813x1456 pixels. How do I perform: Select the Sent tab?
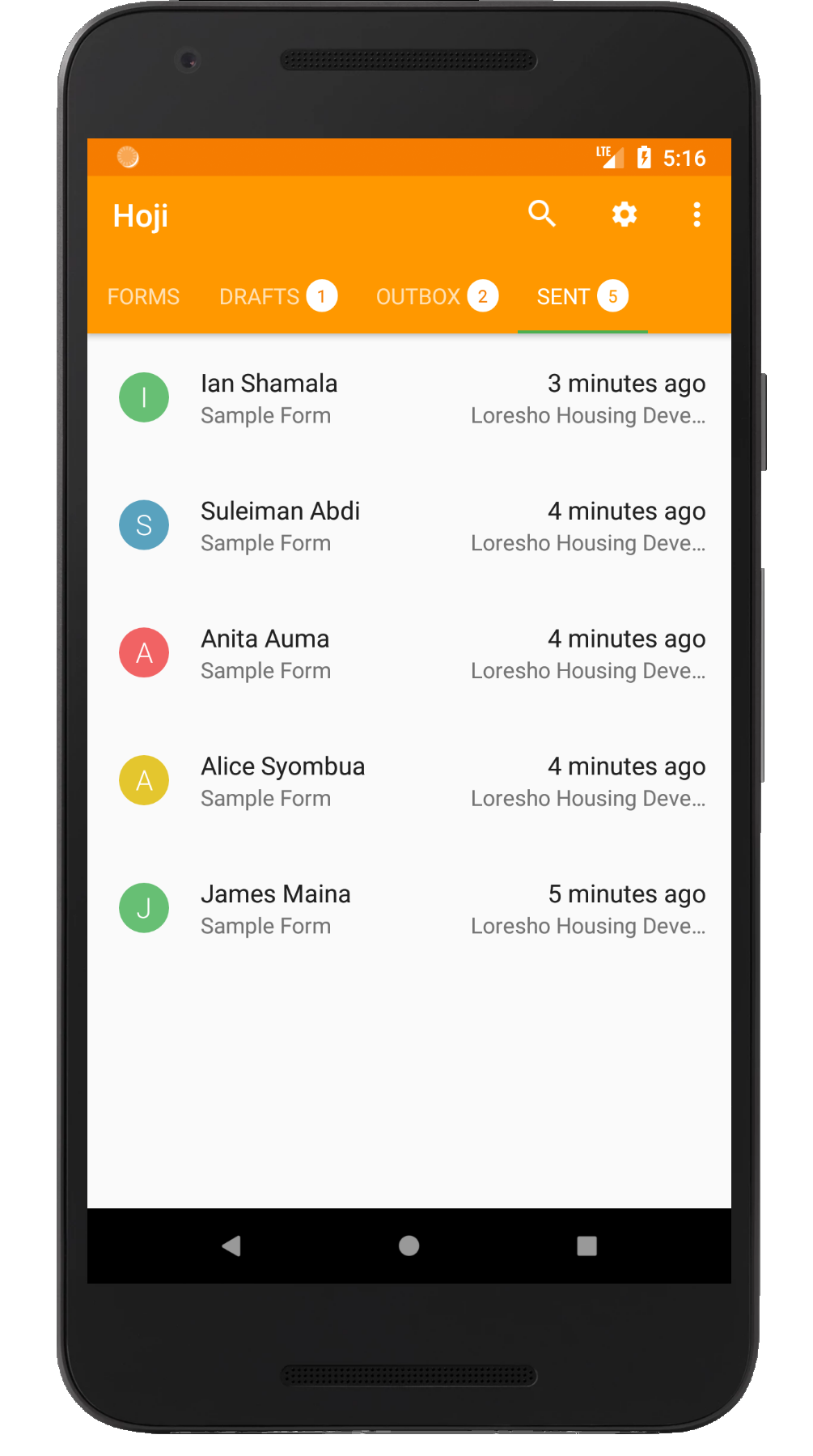coord(582,296)
